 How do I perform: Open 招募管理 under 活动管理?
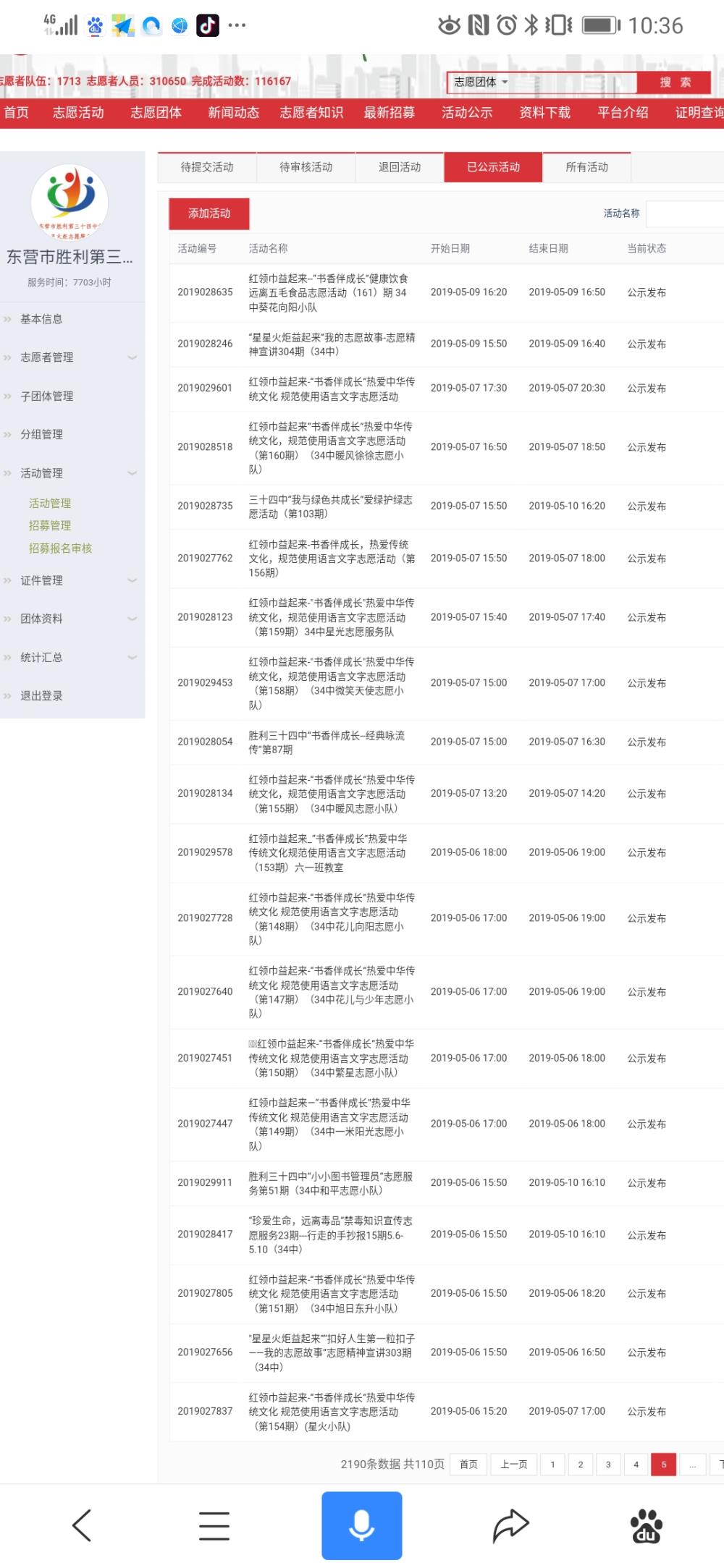pyautogui.click(x=50, y=525)
